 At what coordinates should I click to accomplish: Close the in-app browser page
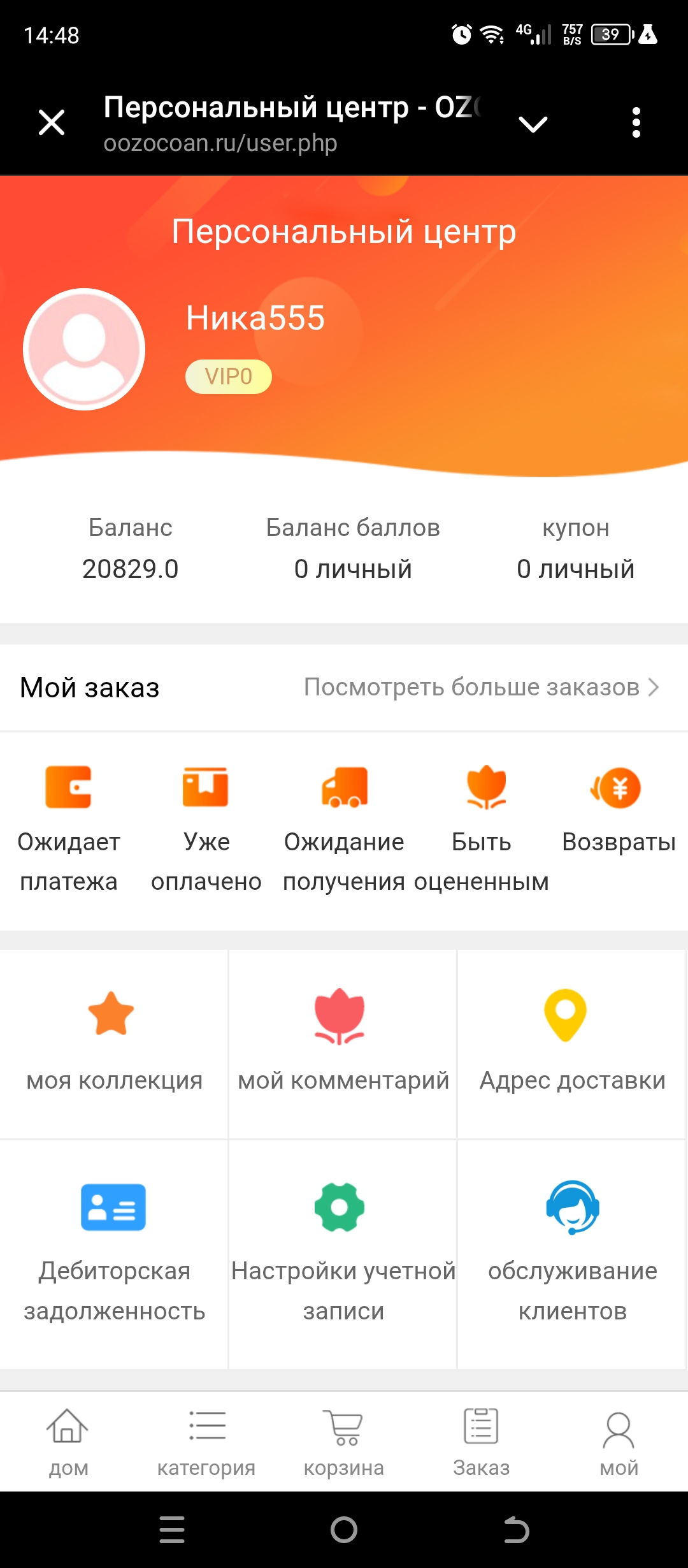click(x=52, y=122)
